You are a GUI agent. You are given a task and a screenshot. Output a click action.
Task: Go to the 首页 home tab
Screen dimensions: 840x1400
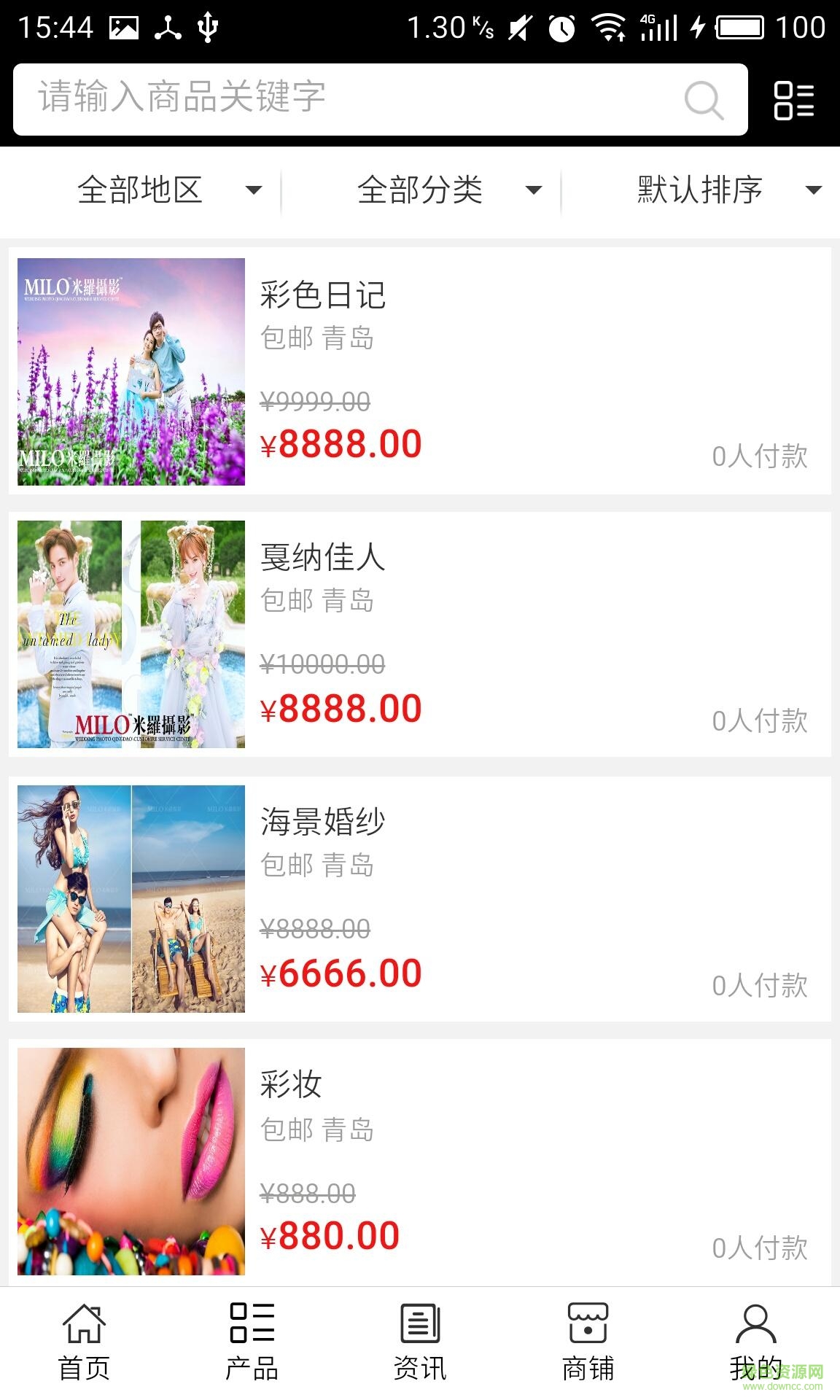point(84,1342)
